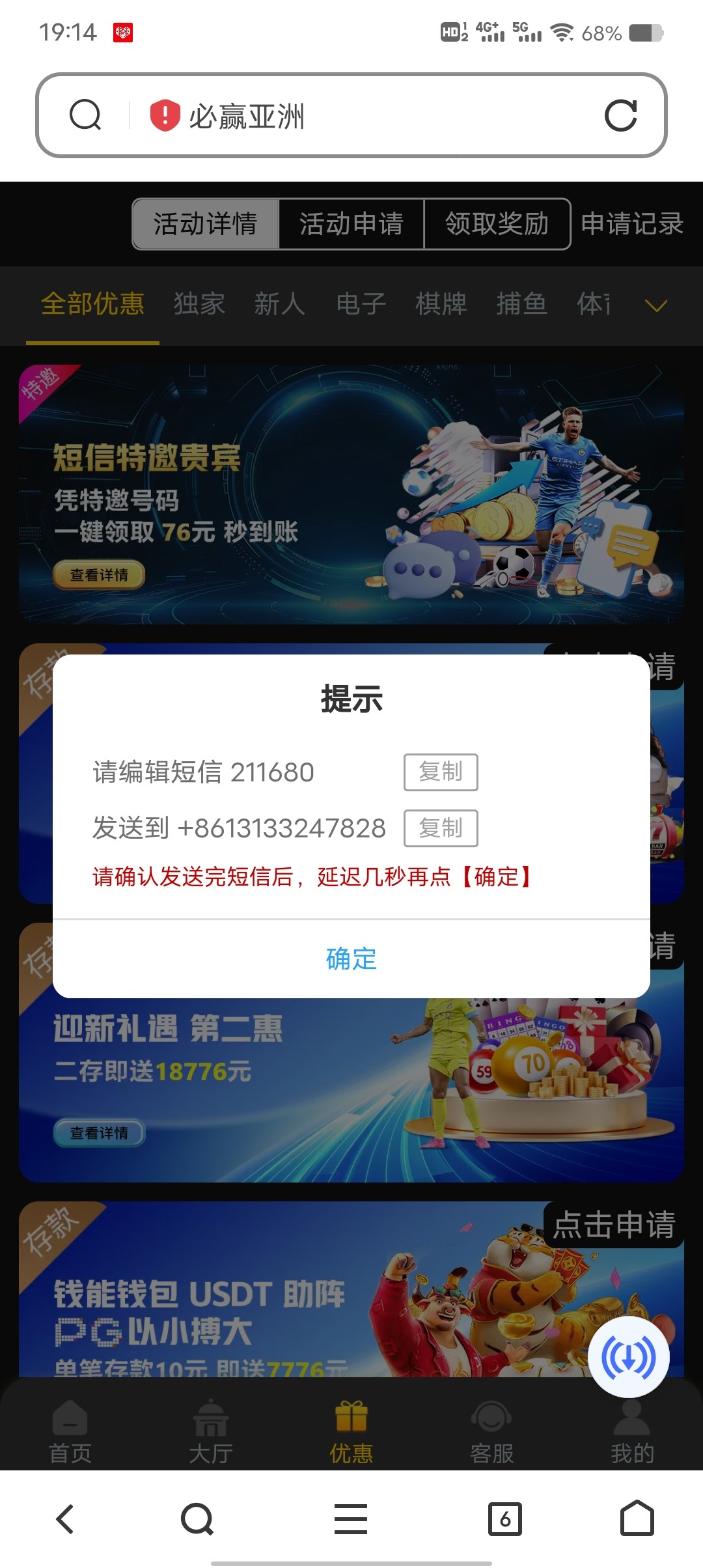703x1568 pixels.
Task: Switch to 领取奖励 tab
Action: point(497,224)
